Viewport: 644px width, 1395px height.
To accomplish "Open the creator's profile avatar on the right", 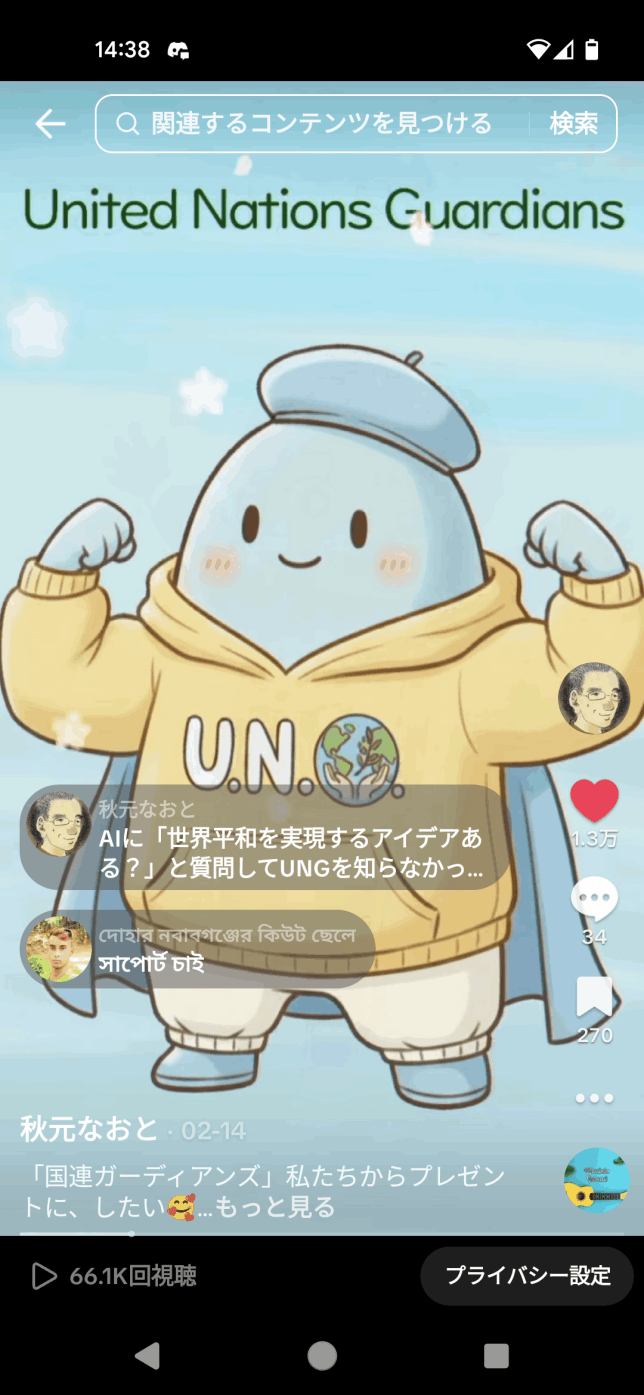I will point(593,698).
